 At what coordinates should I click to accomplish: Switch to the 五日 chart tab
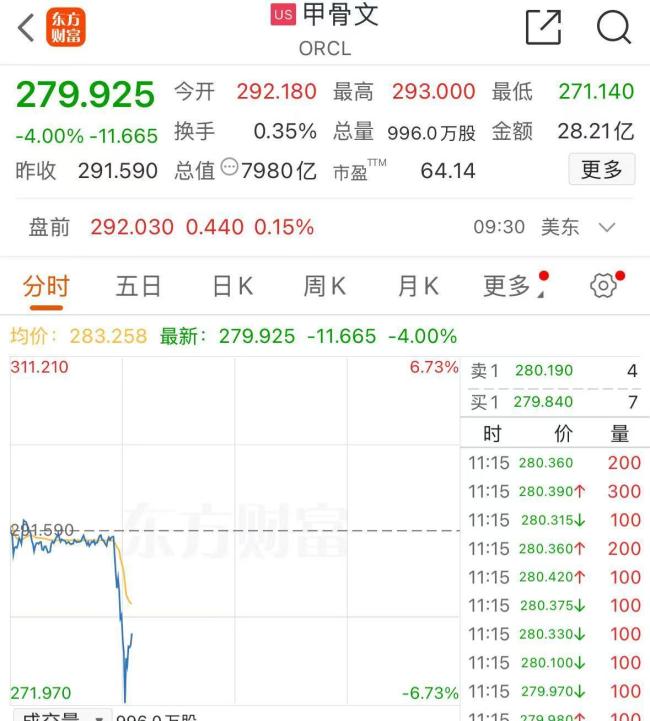pyautogui.click(x=138, y=287)
